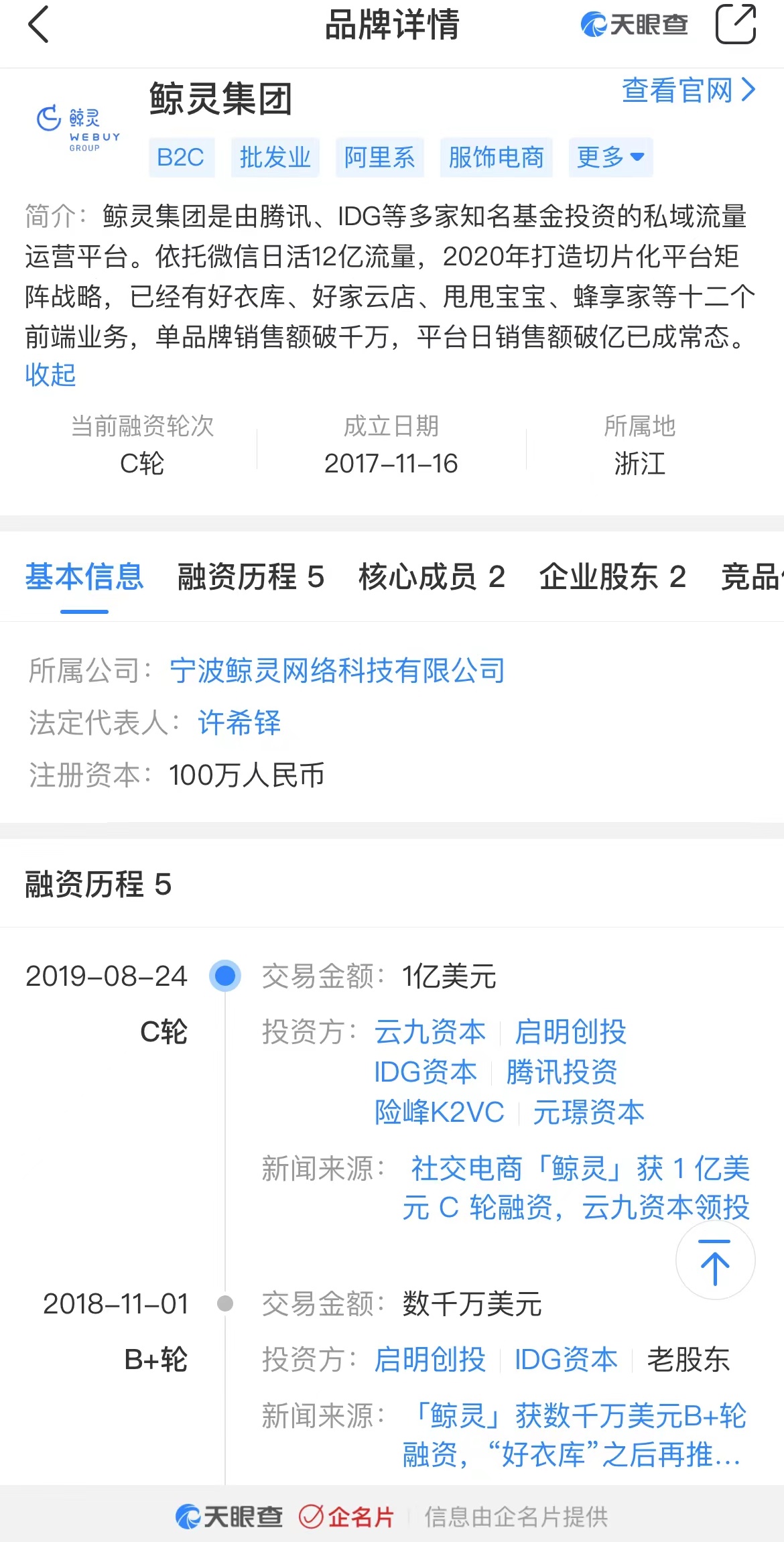This screenshot has height=1542, width=784.
Task: Open investor 腾讯投资
Action: 562,1072
